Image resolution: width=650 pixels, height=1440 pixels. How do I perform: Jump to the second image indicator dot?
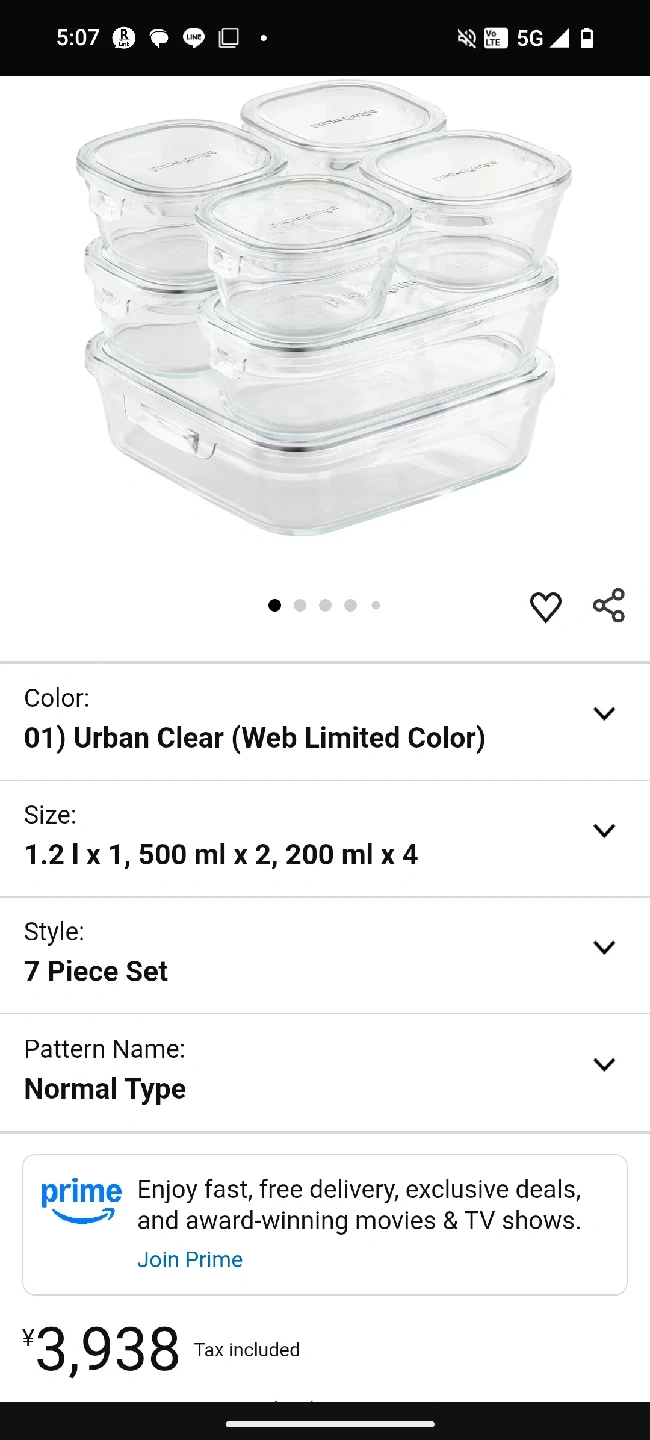[x=300, y=605]
